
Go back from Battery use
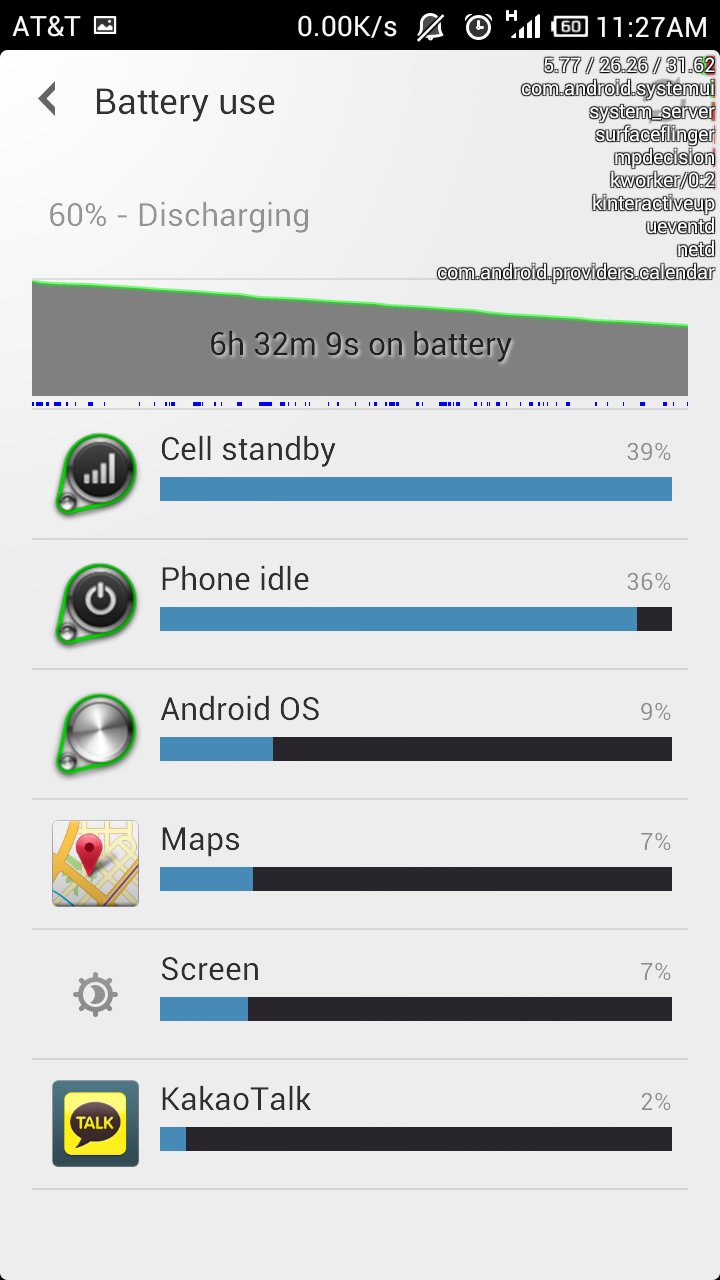click(47, 101)
